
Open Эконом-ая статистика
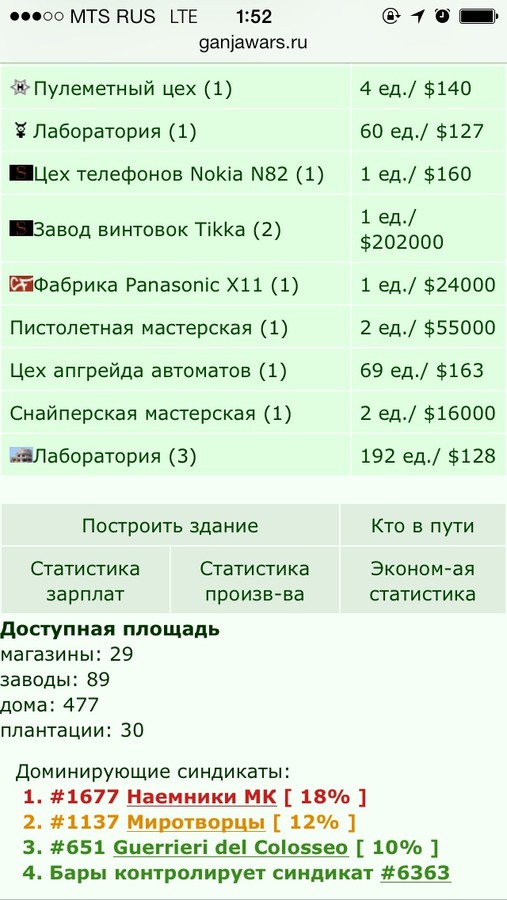tap(423, 581)
